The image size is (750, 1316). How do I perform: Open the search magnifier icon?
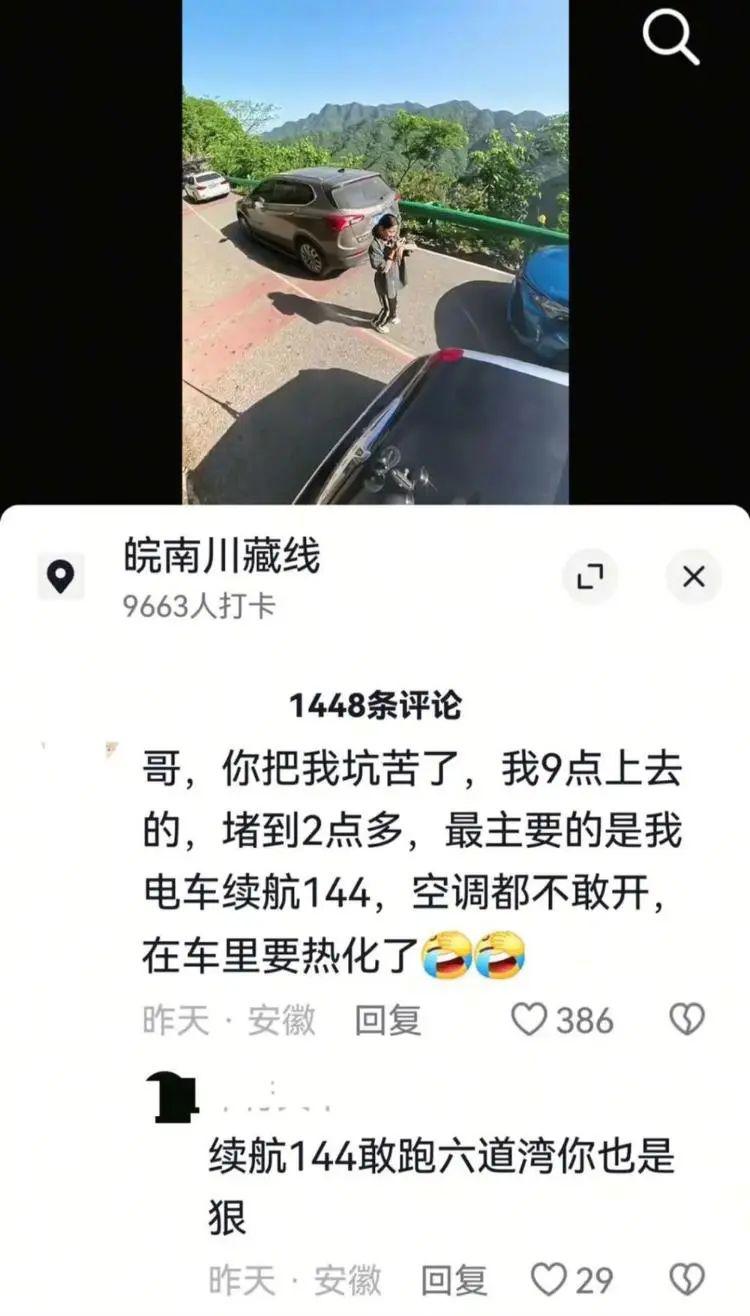click(671, 38)
